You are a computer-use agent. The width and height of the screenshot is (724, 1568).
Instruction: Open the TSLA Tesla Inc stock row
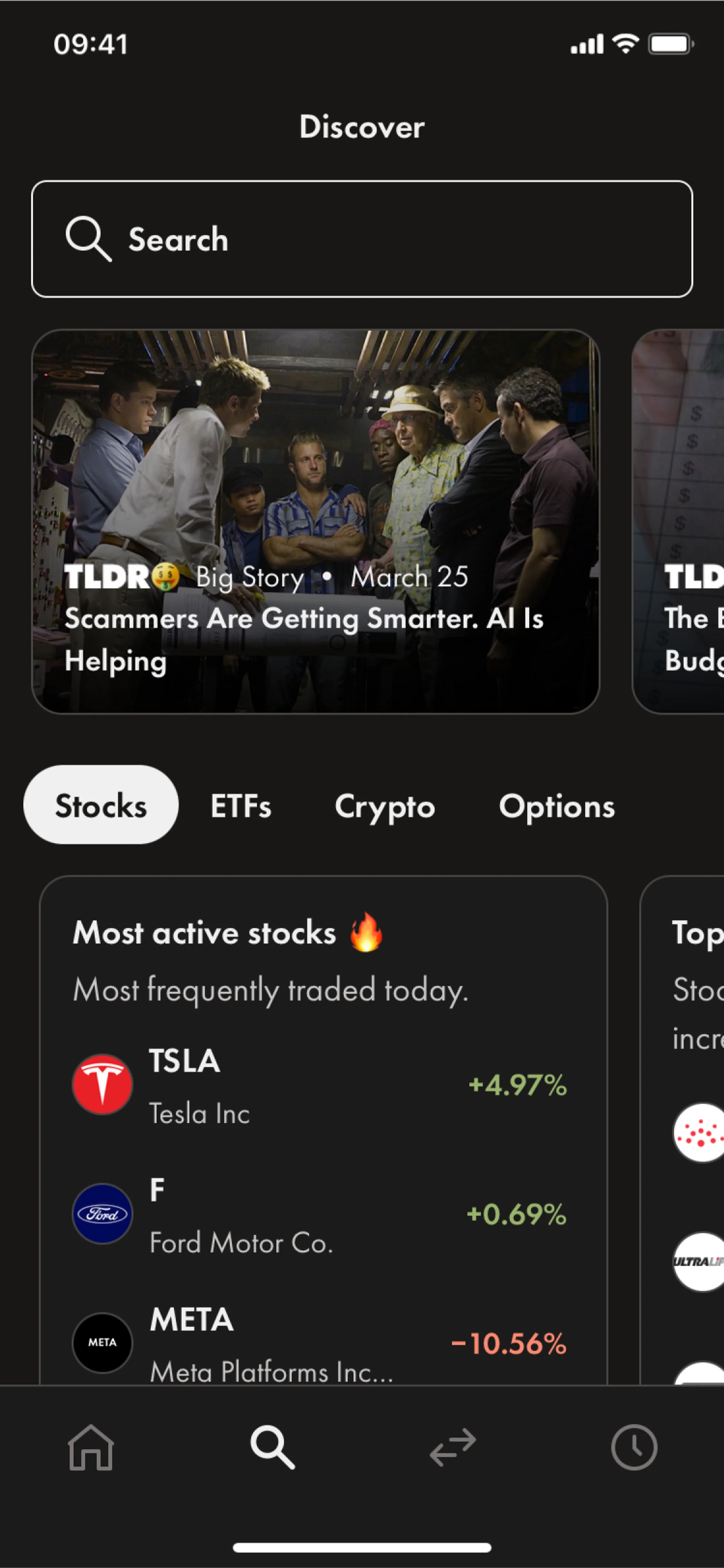pyautogui.click(x=320, y=1085)
